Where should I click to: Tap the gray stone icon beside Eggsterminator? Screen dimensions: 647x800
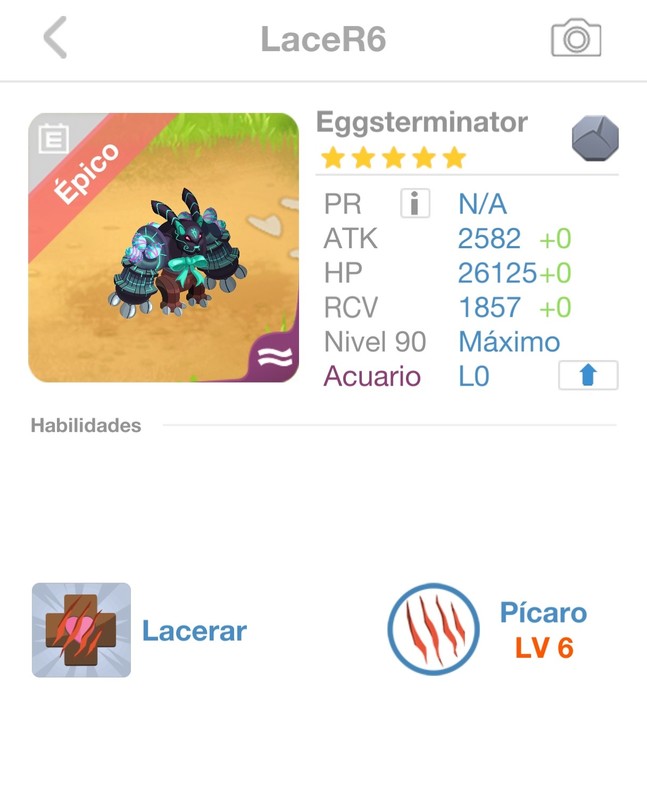pyautogui.click(x=595, y=138)
